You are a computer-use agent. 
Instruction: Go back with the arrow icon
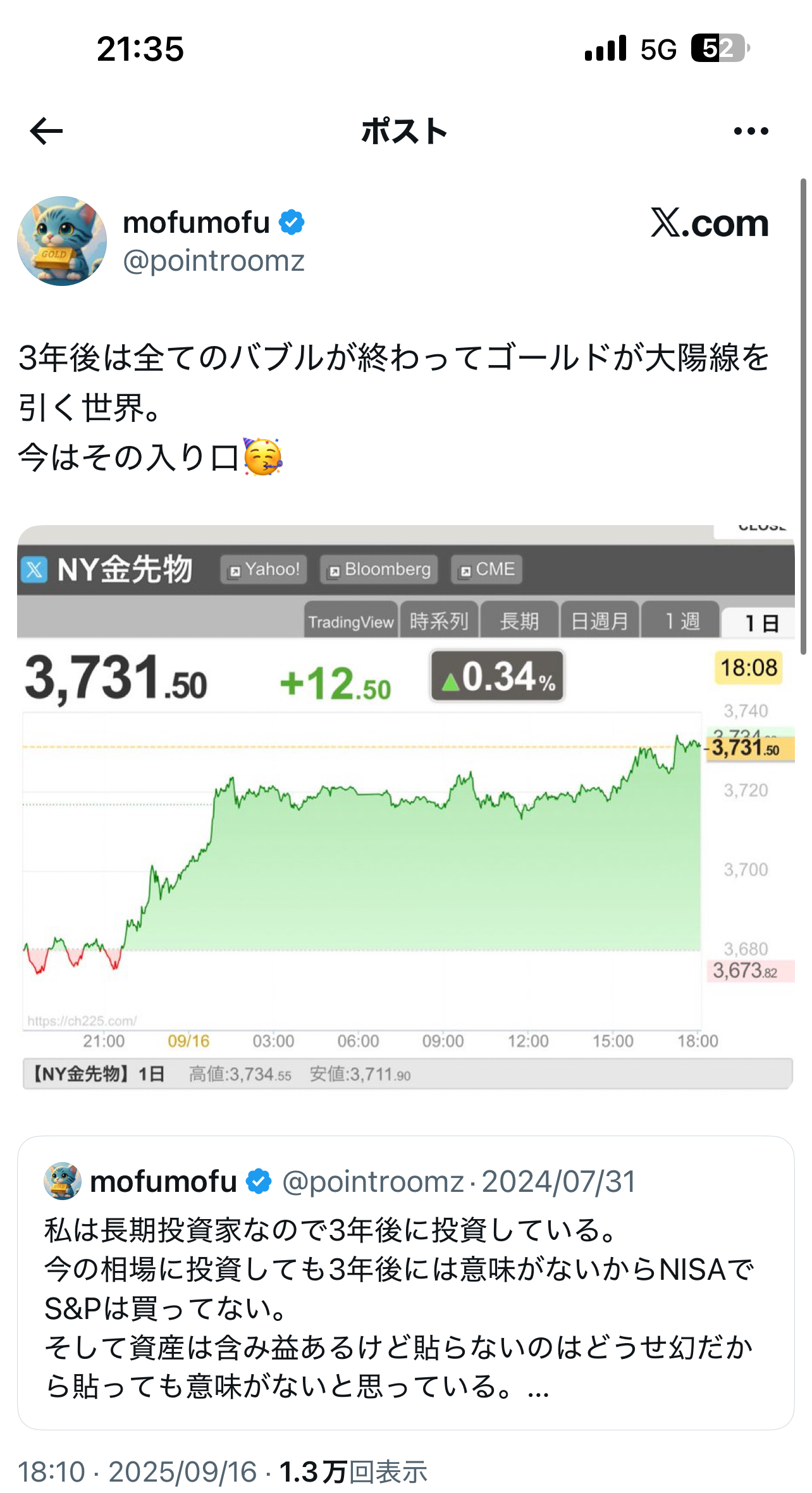[x=46, y=131]
